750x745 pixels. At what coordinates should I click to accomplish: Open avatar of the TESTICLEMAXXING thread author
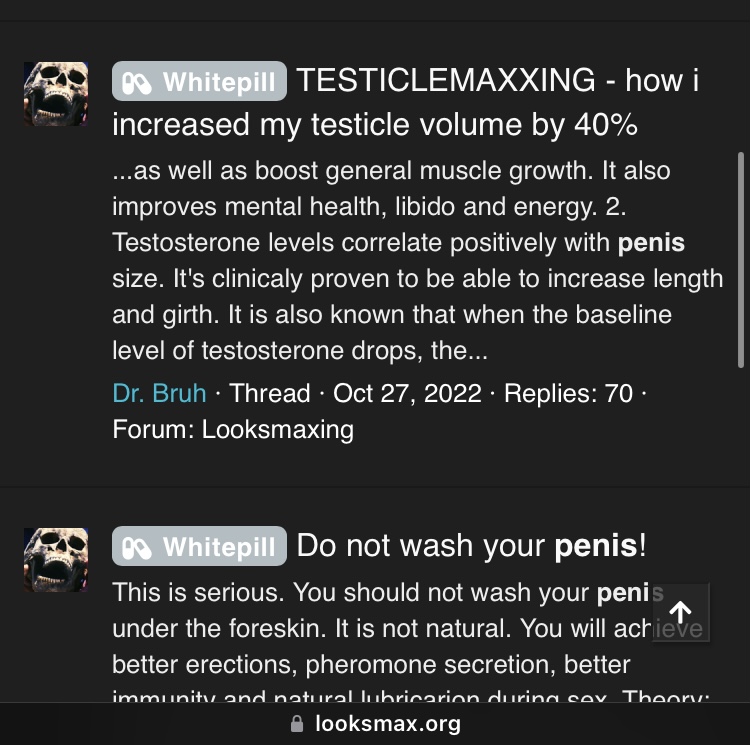tap(56, 94)
